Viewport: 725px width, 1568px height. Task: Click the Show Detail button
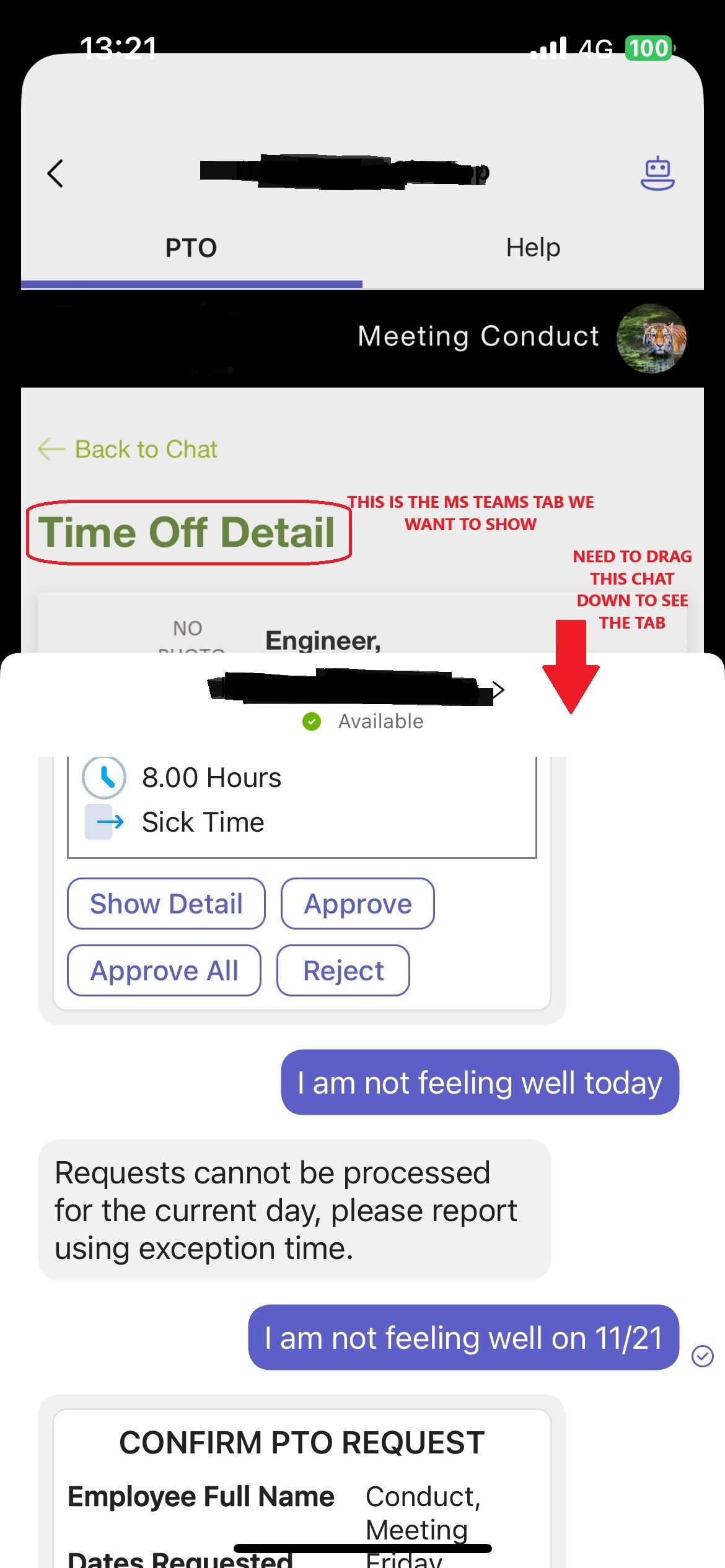pyautogui.click(x=165, y=904)
